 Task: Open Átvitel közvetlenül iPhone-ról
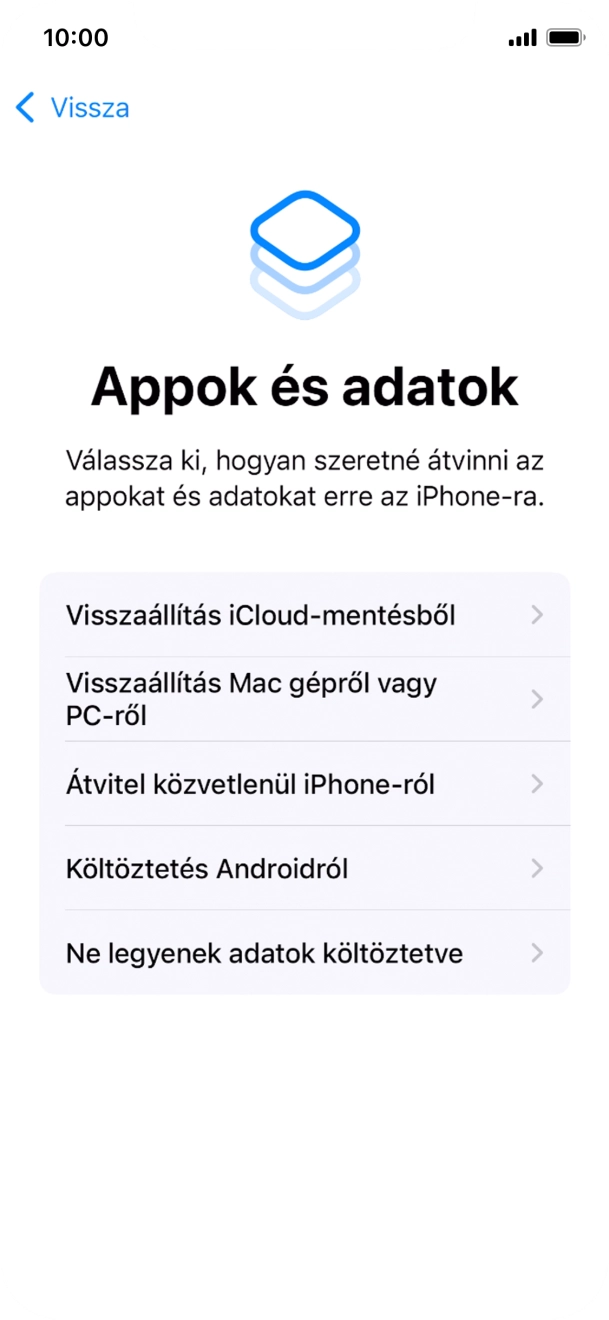coord(304,784)
